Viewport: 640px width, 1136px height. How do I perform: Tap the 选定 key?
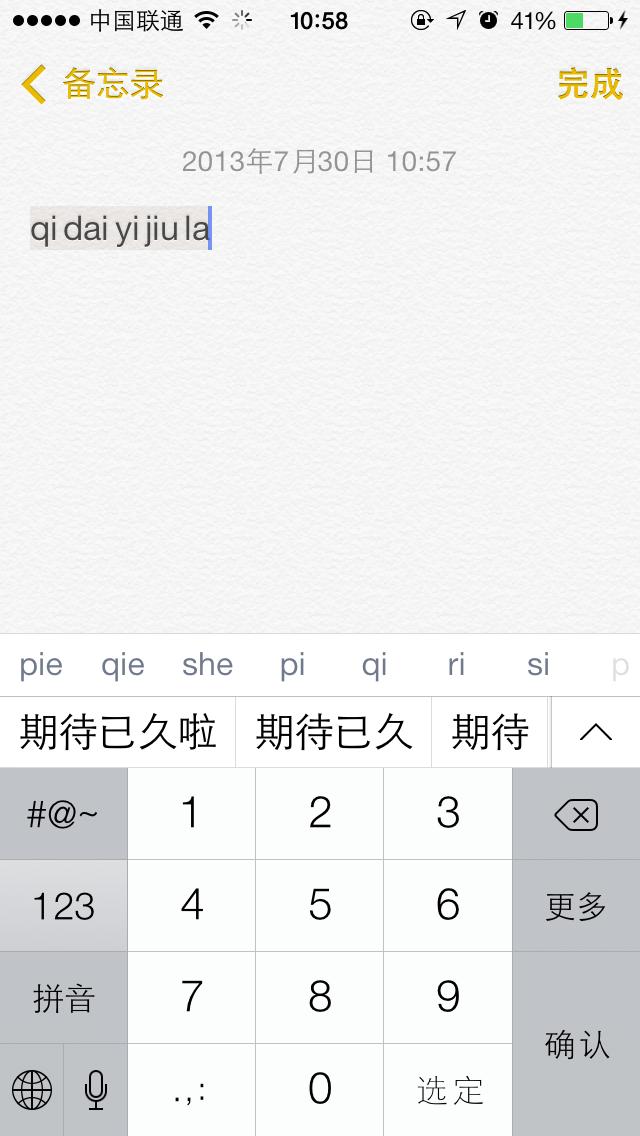(448, 1090)
